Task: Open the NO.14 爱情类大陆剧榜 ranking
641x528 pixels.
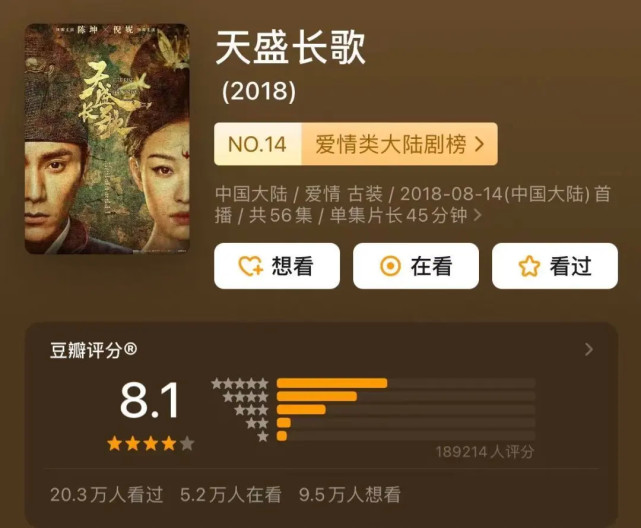Action: 355,145
